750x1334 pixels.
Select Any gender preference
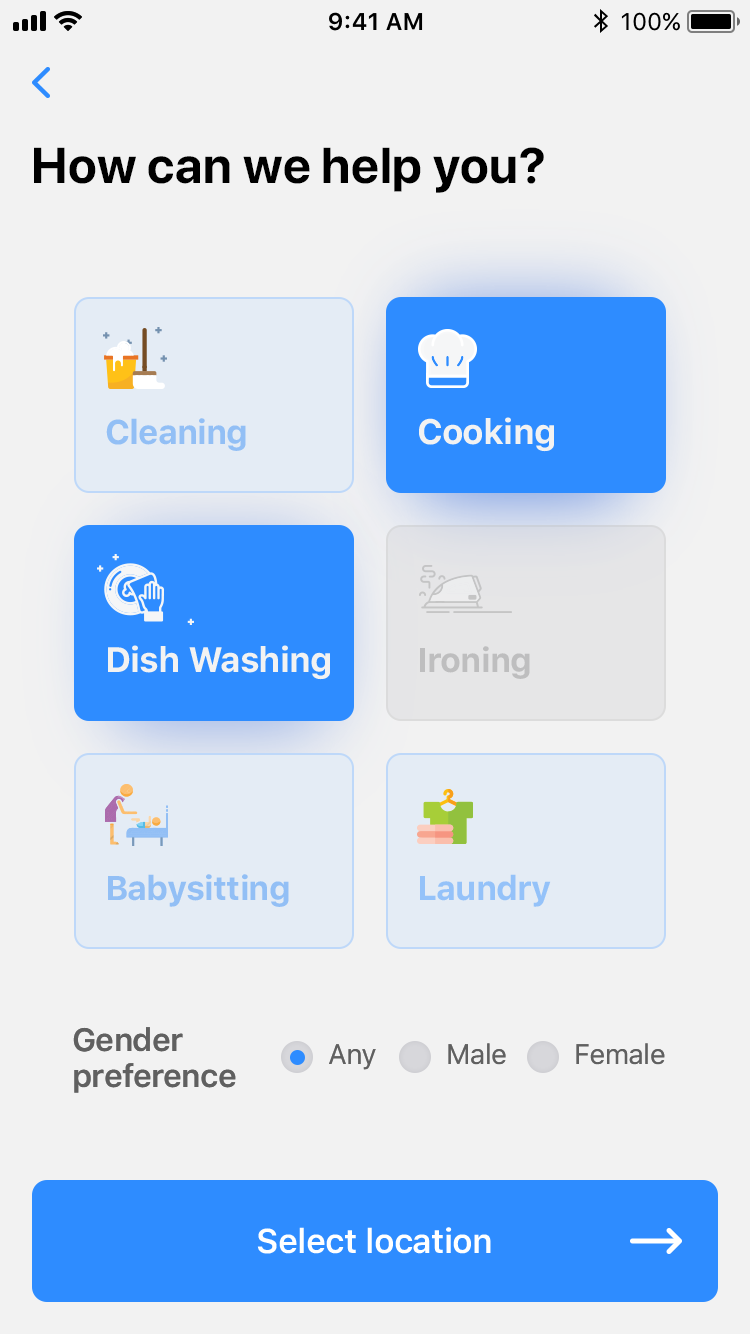click(297, 1057)
